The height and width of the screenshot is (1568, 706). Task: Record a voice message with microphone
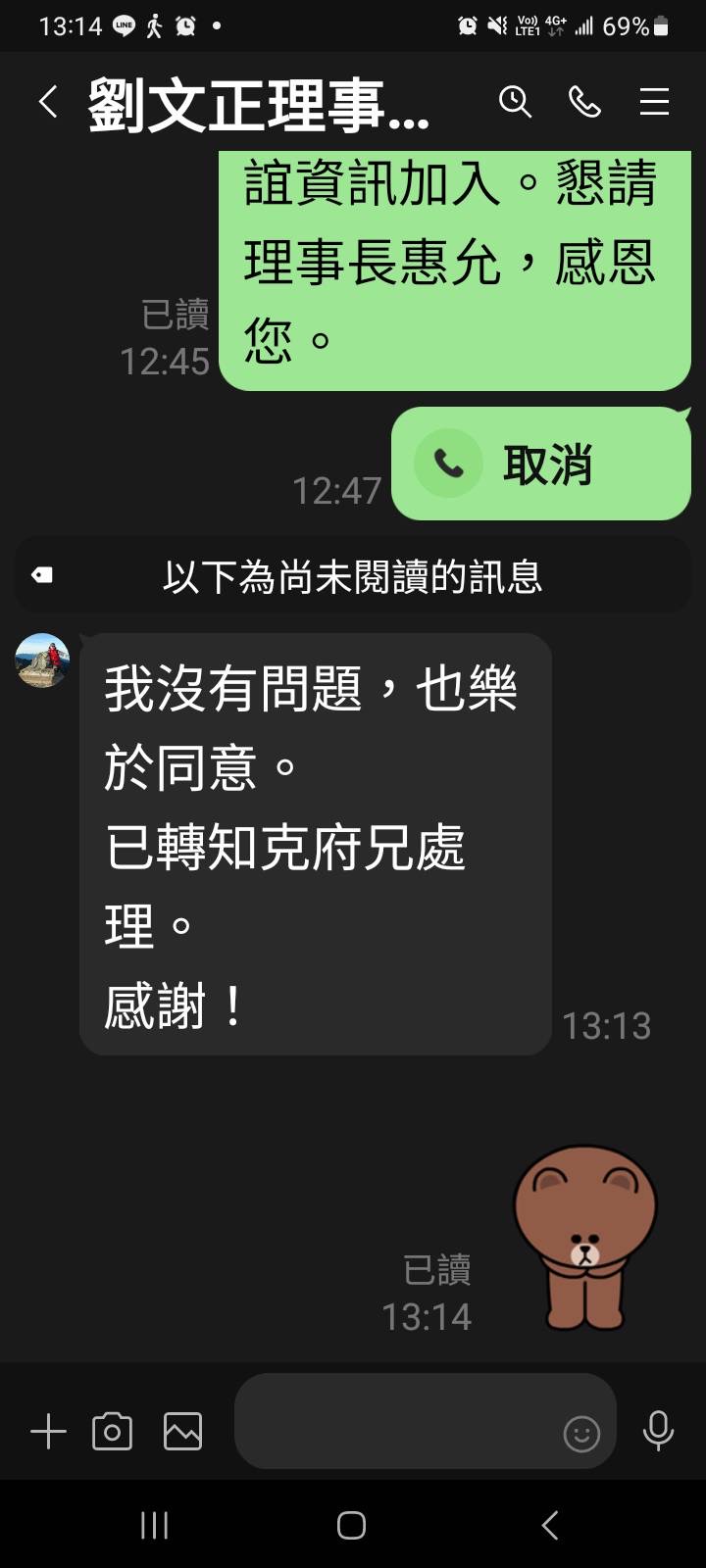click(658, 1432)
